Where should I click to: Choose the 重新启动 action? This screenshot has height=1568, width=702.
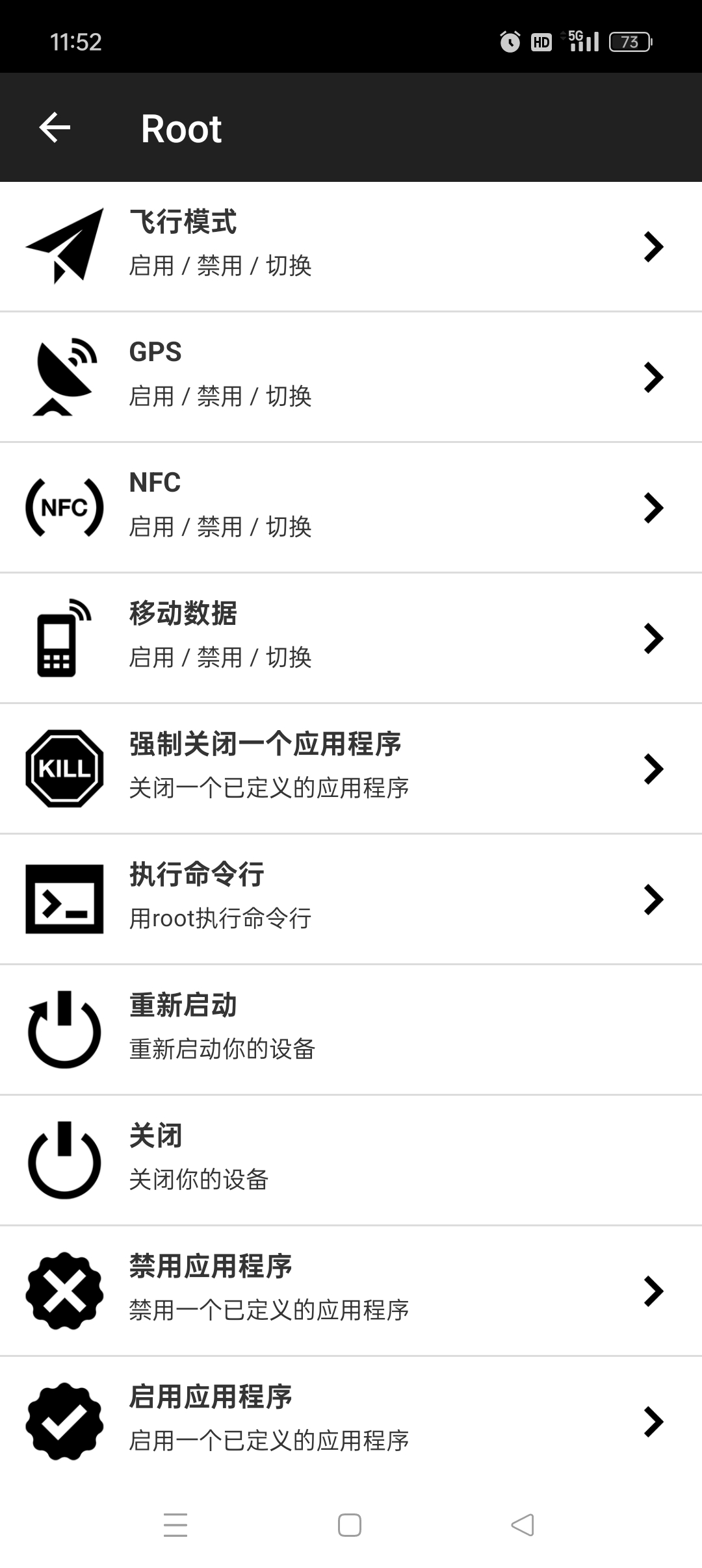click(351, 1030)
